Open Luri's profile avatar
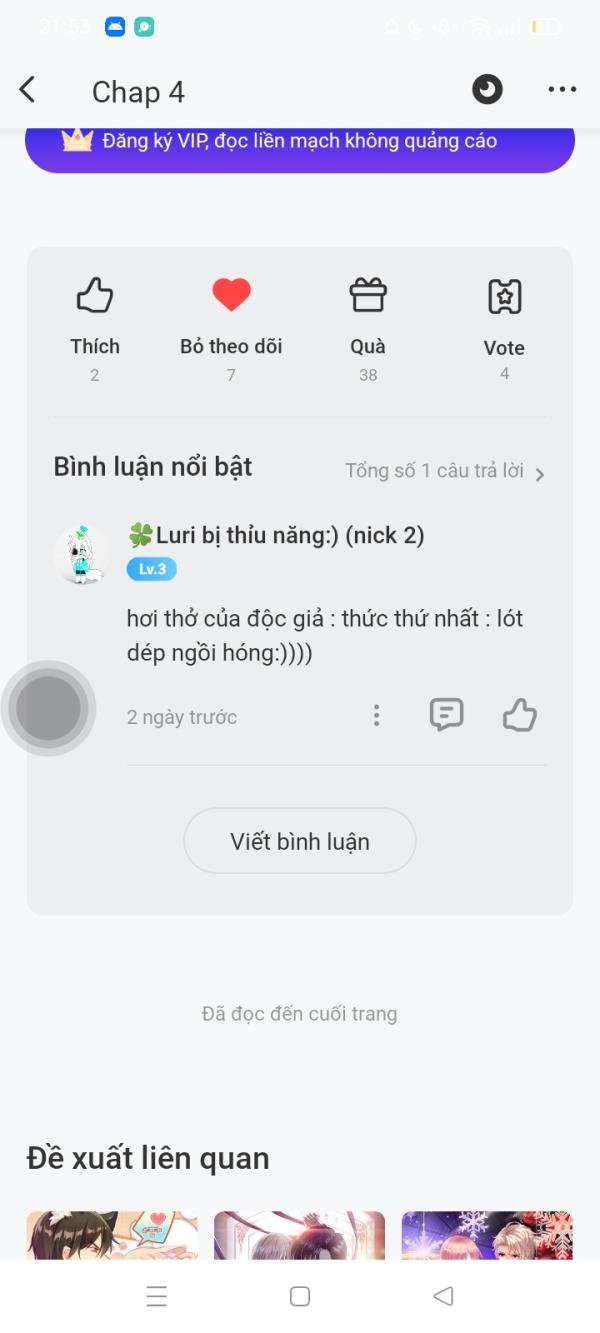Image resolution: width=600 pixels, height=1333 pixels. pyautogui.click(x=82, y=554)
